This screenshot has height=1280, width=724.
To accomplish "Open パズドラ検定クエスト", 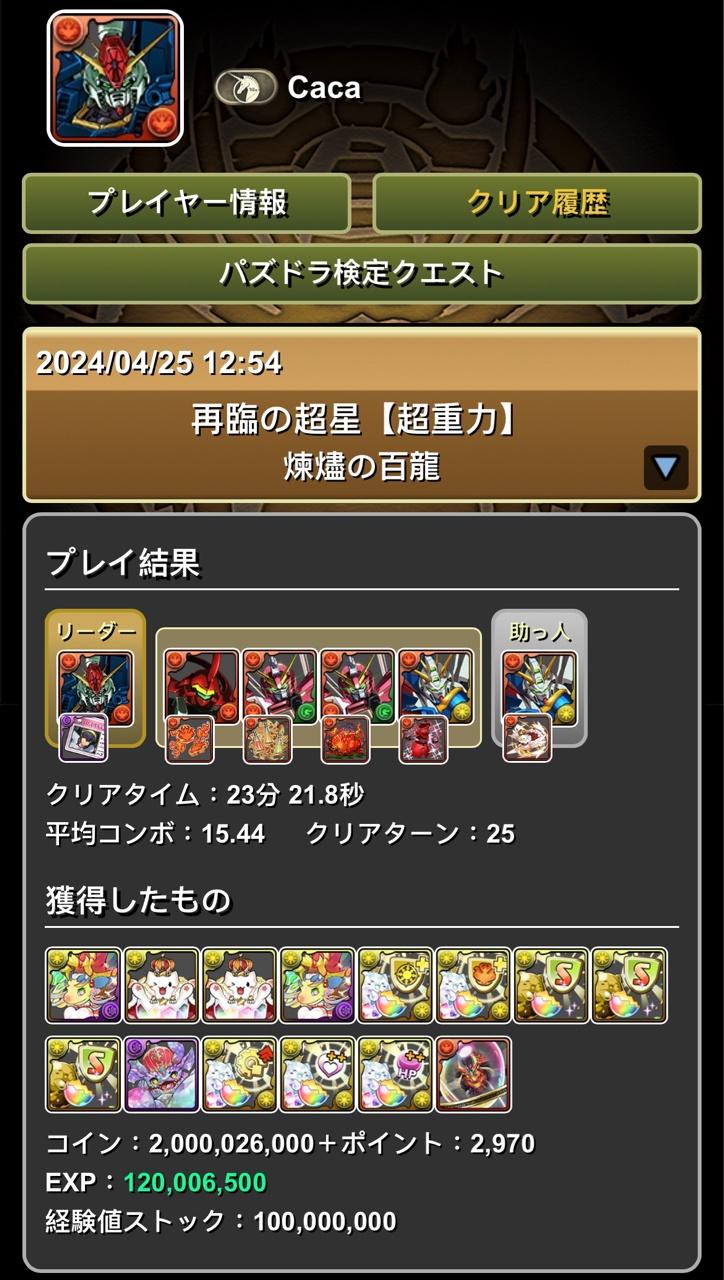I will coord(361,272).
